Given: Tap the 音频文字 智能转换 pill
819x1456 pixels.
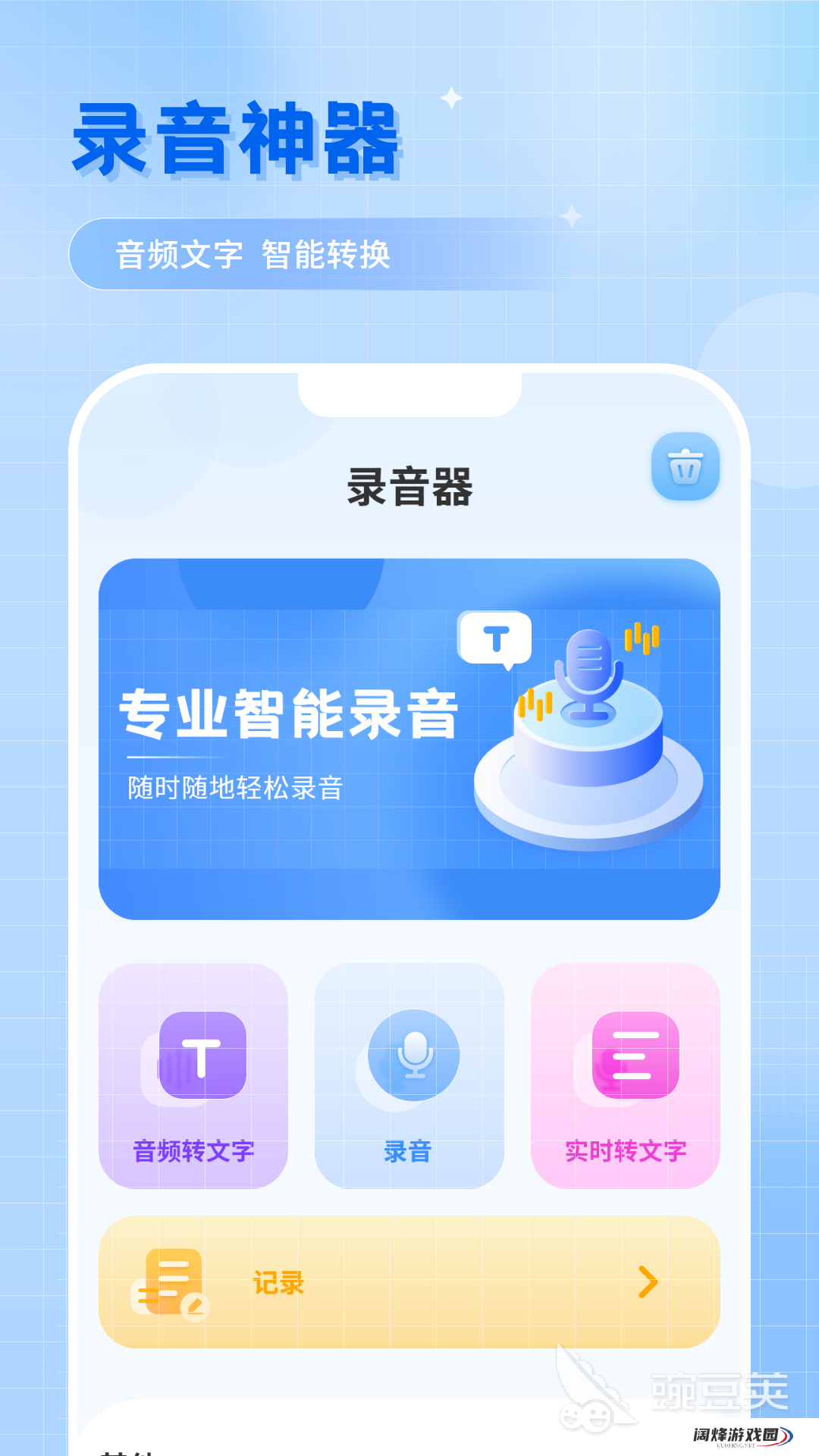Looking at the screenshot, I should pos(255,254).
